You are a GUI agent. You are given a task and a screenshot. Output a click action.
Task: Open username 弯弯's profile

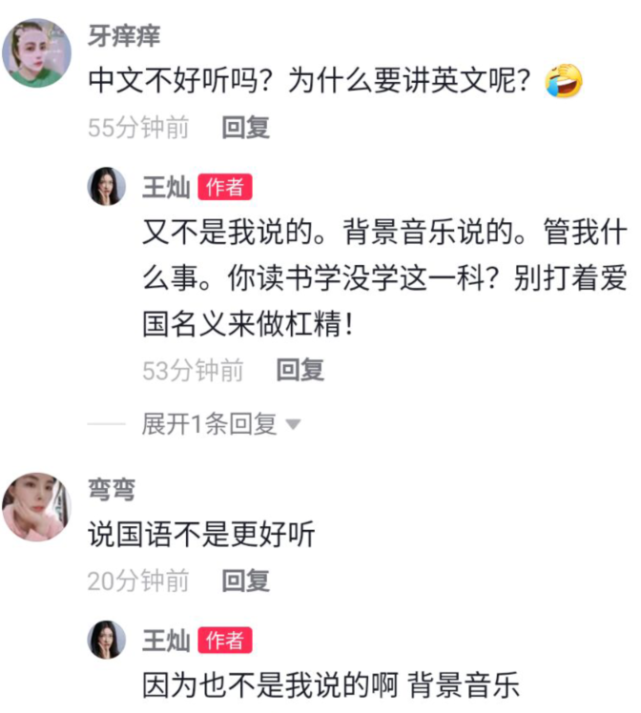click(111, 490)
